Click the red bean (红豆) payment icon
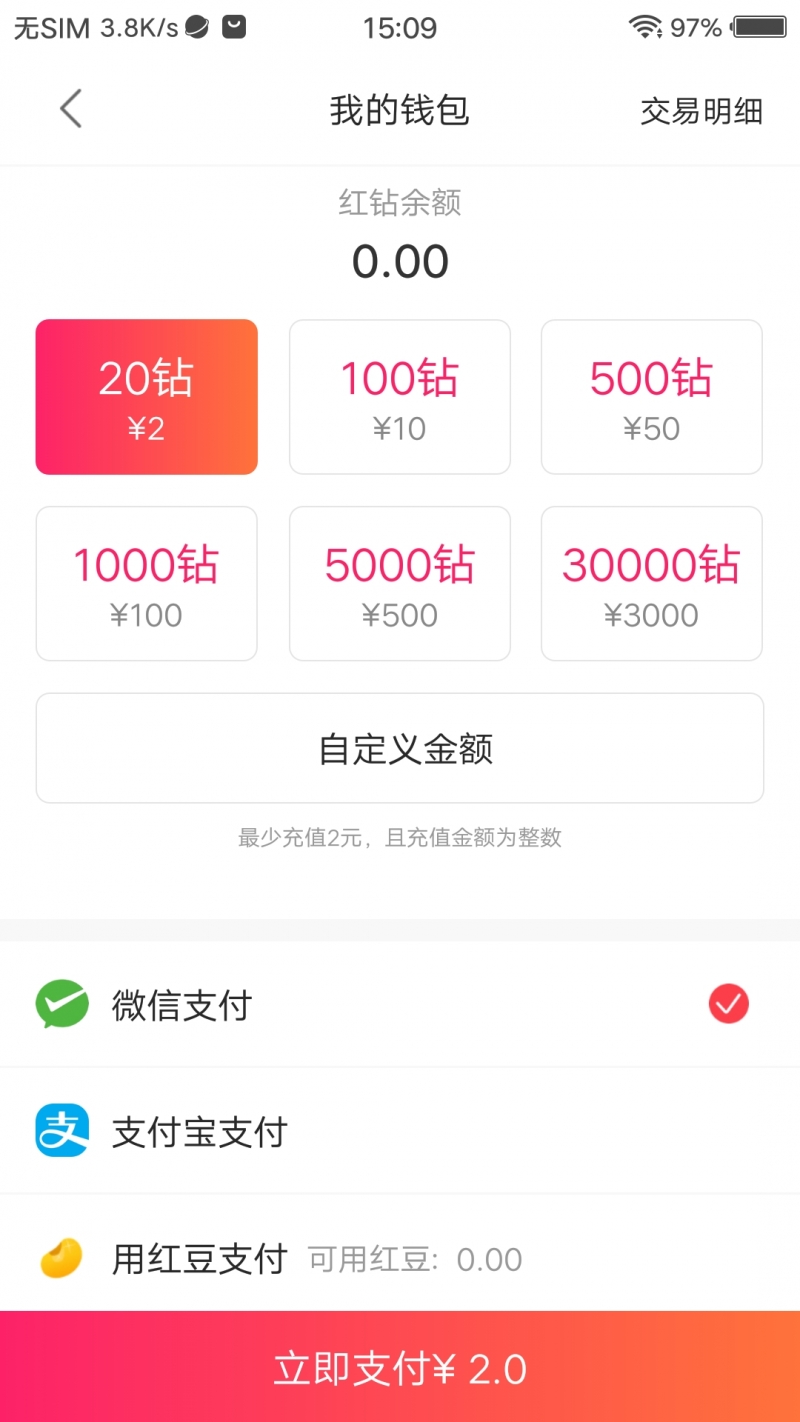Viewport: 800px width, 1422px height. (x=61, y=1259)
